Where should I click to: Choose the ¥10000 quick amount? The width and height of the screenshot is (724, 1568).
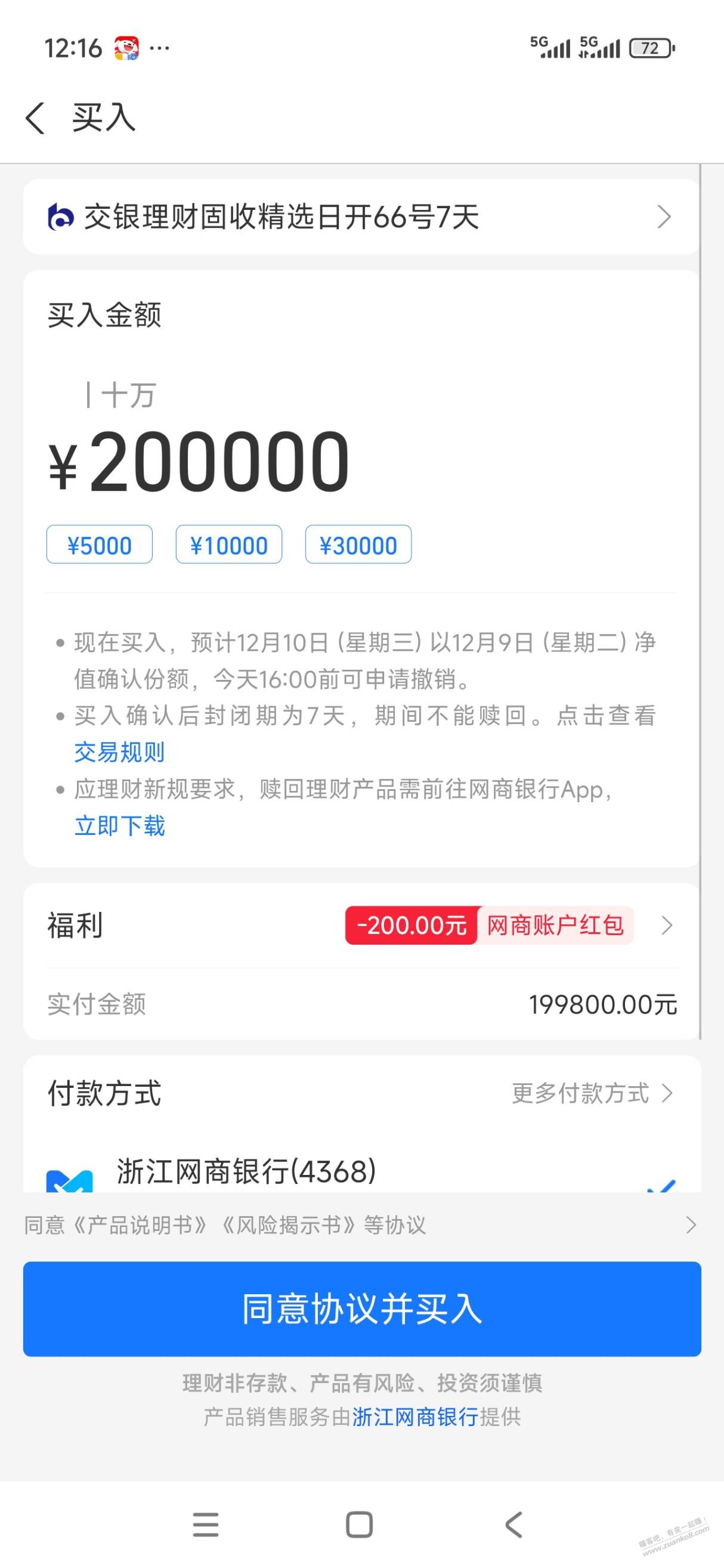(x=229, y=545)
